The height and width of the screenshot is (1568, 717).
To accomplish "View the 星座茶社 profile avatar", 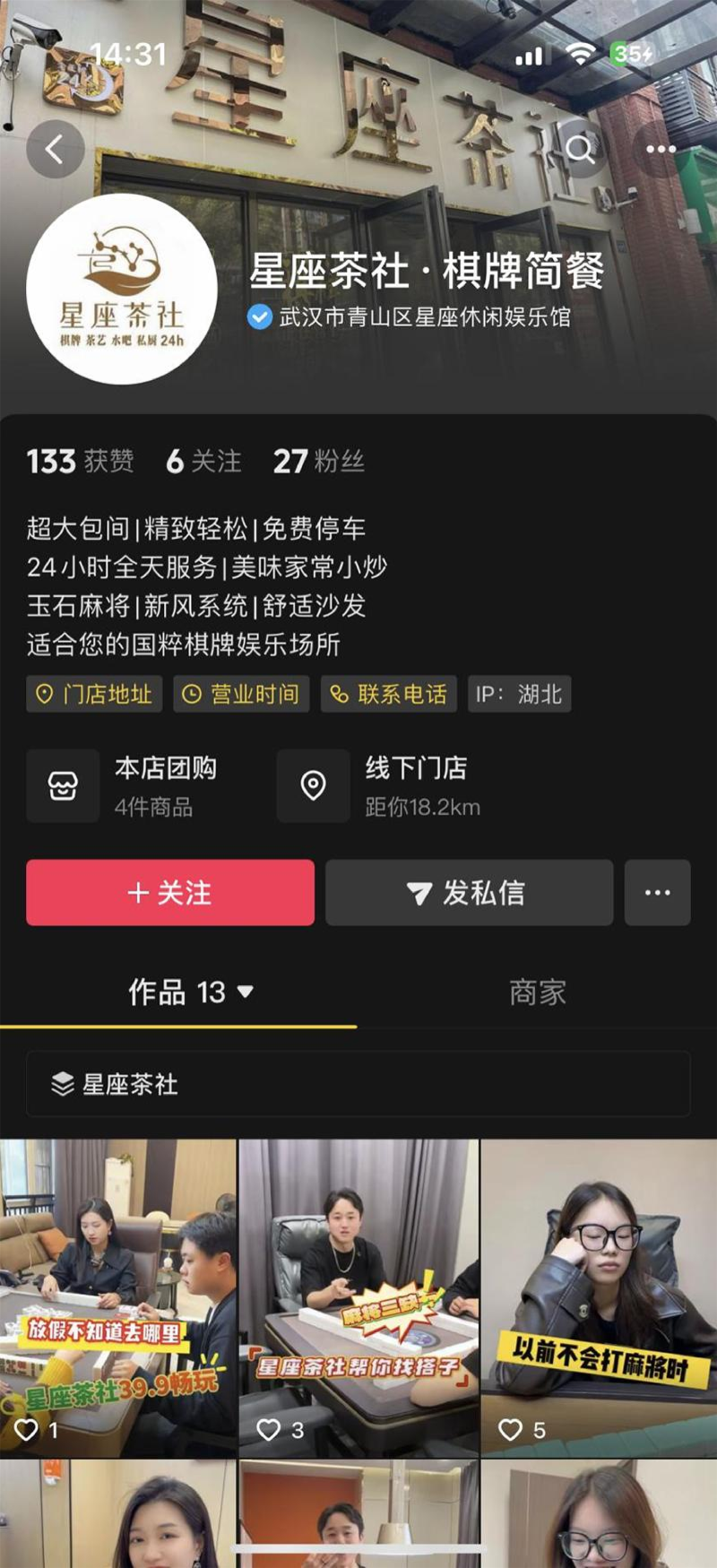I will [x=122, y=289].
